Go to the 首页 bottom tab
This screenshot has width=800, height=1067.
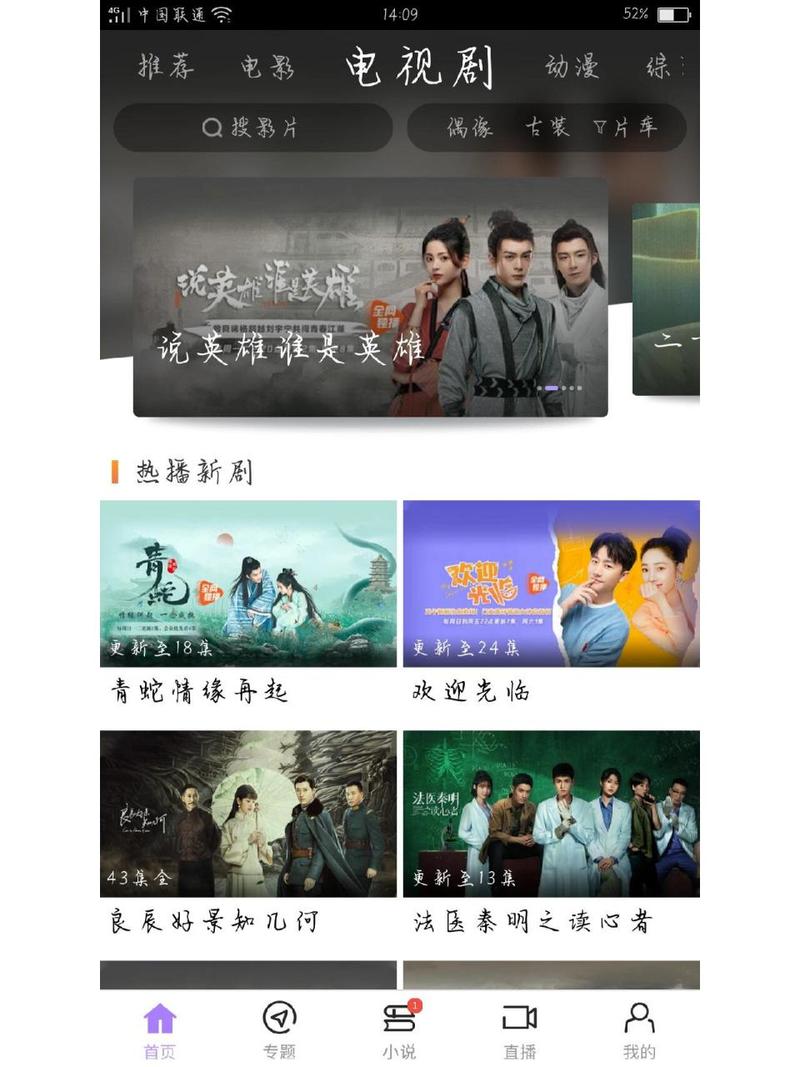[159, 1031]
